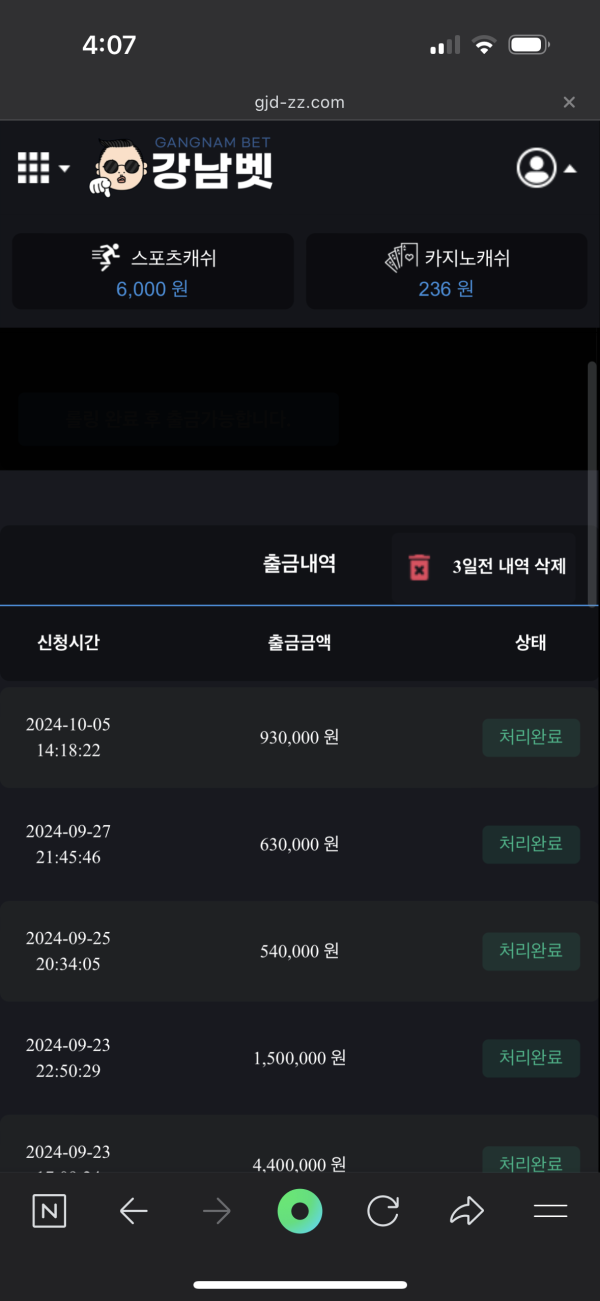Open the 스포츠캐쉬 balance card
The height and width of the screenshot is (1301, 600).
153,272
